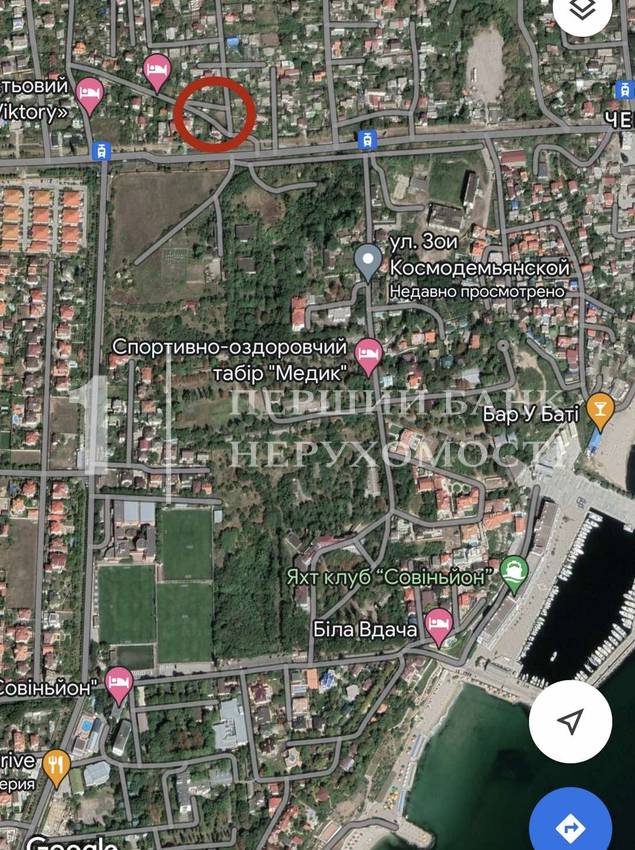Open the map layers selector
Screen dimensions: 635x850
583,12
